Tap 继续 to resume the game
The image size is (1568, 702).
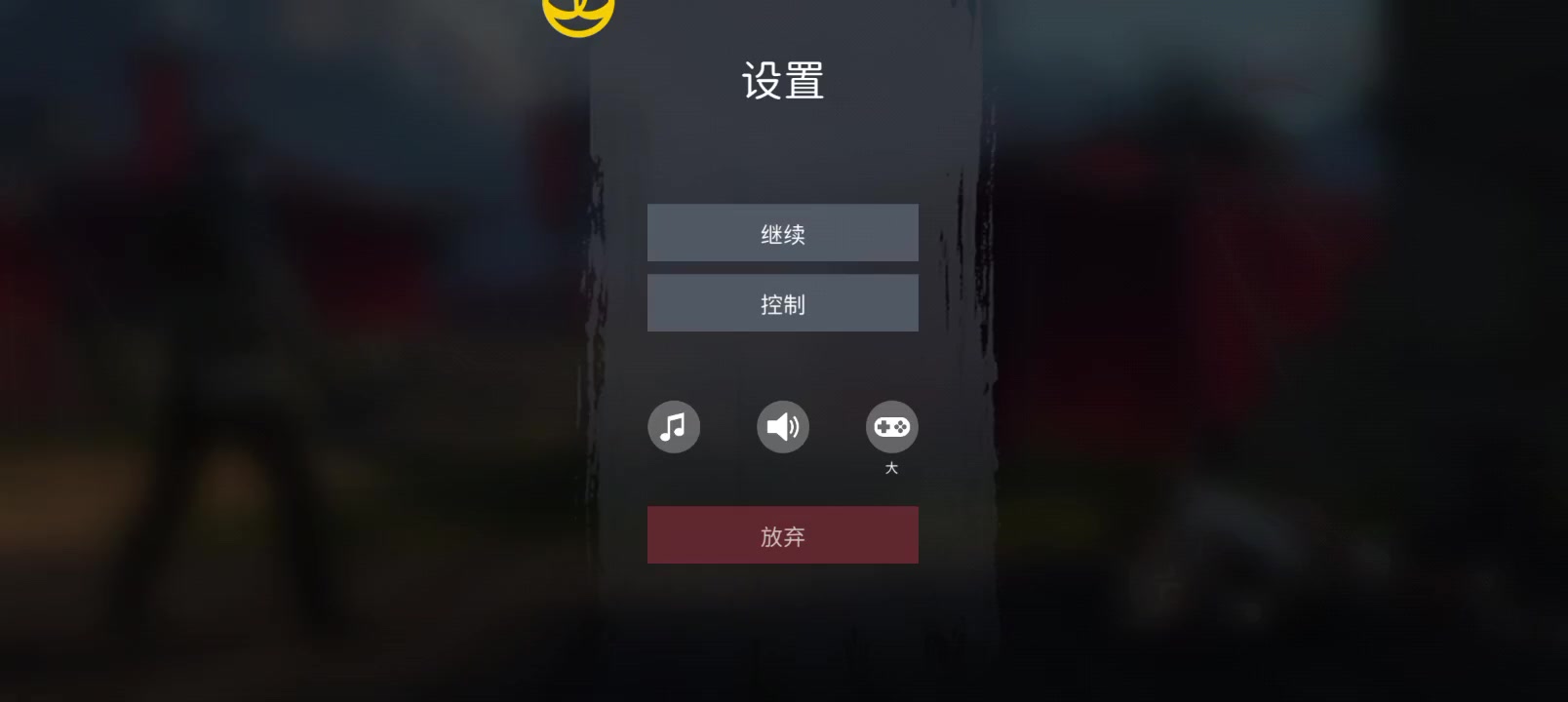coord(782,233)
